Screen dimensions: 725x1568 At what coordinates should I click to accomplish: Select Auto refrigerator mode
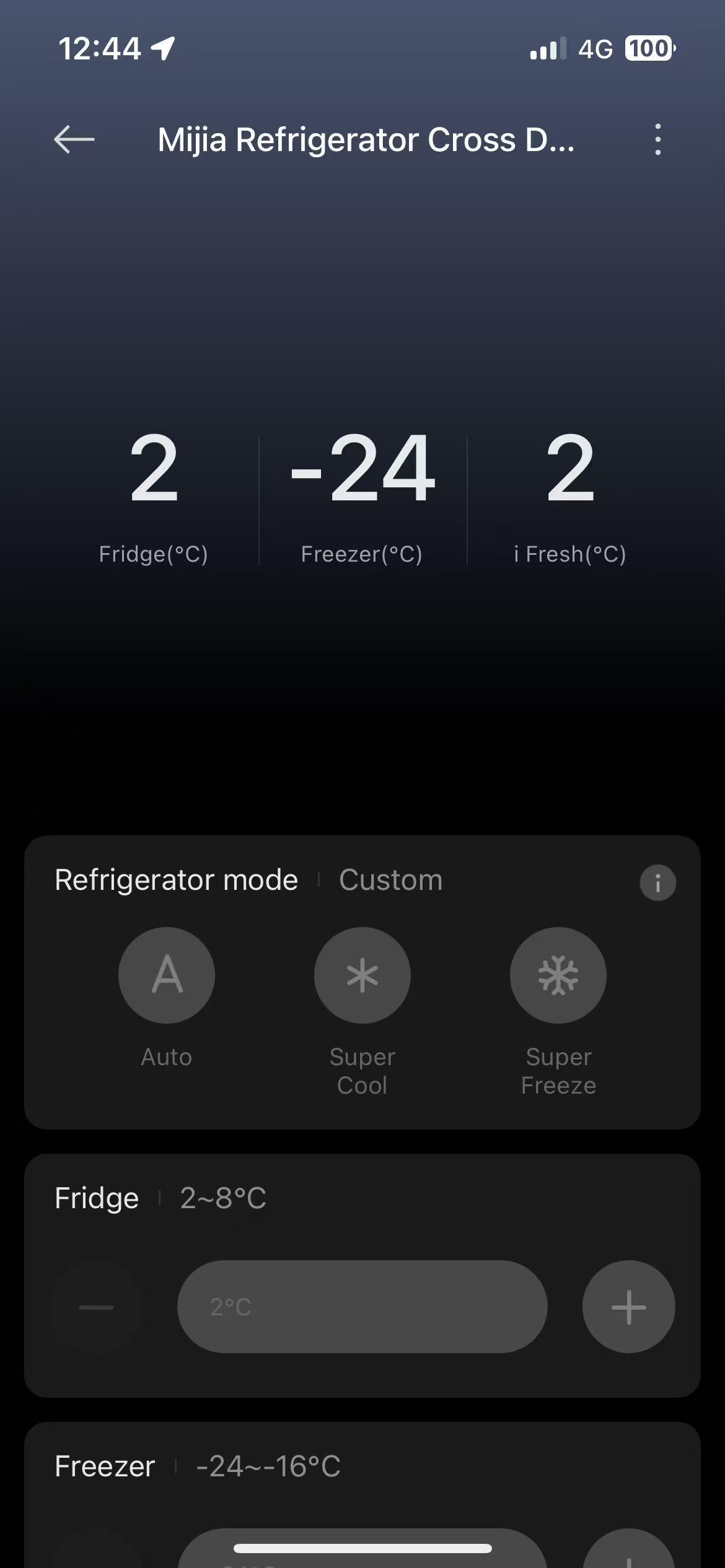pyautogui.click(x=167, y=975)
